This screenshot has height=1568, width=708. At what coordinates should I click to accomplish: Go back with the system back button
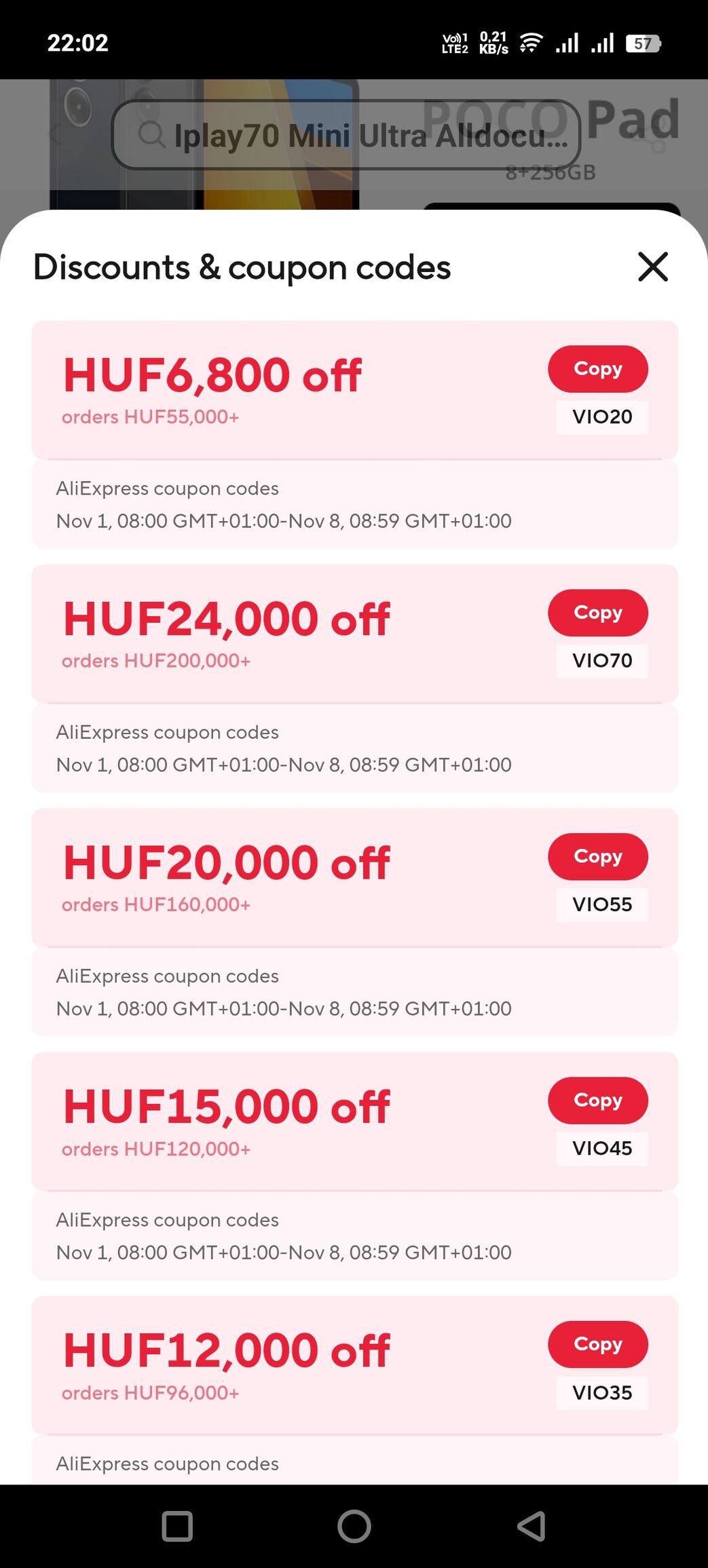click(531, 1527)
